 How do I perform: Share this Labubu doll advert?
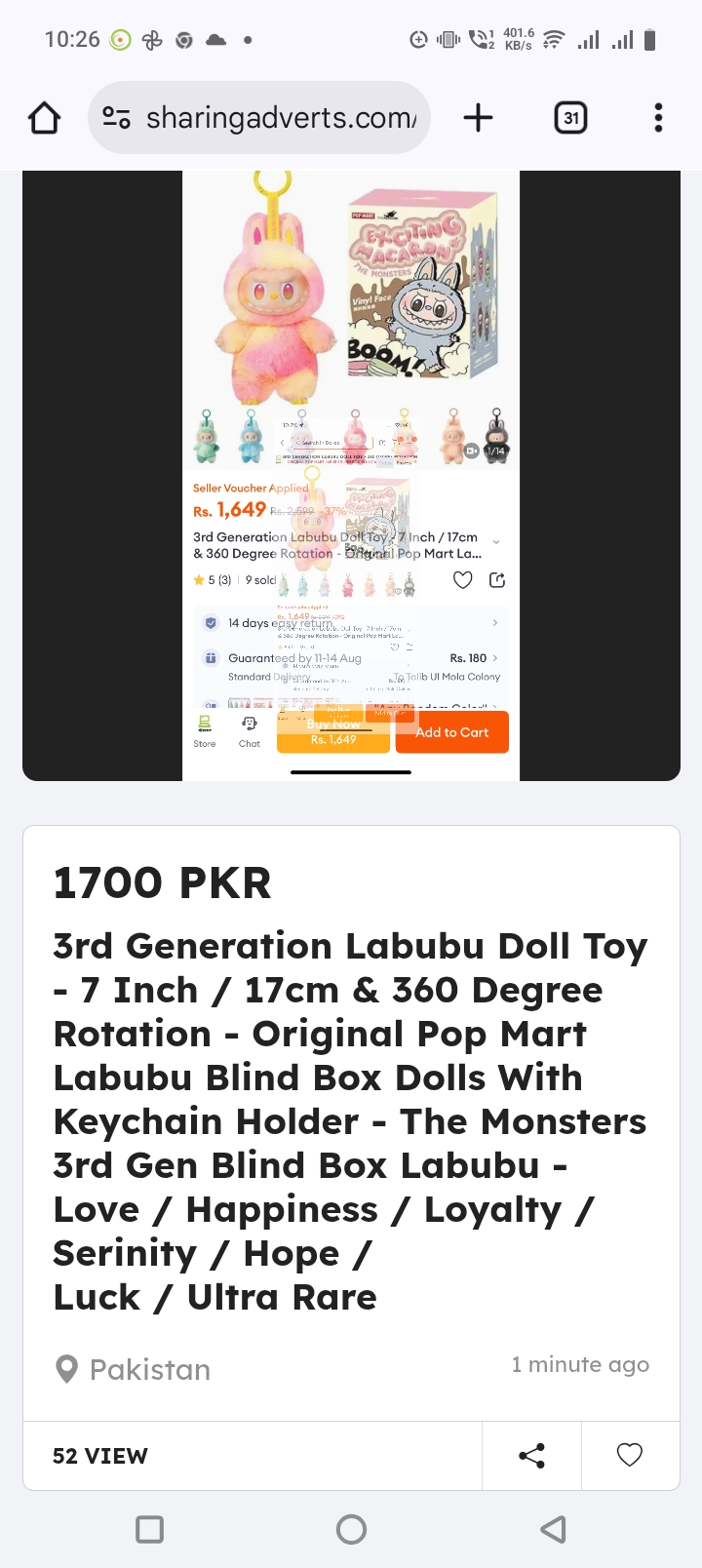(x=531, y=1456)
